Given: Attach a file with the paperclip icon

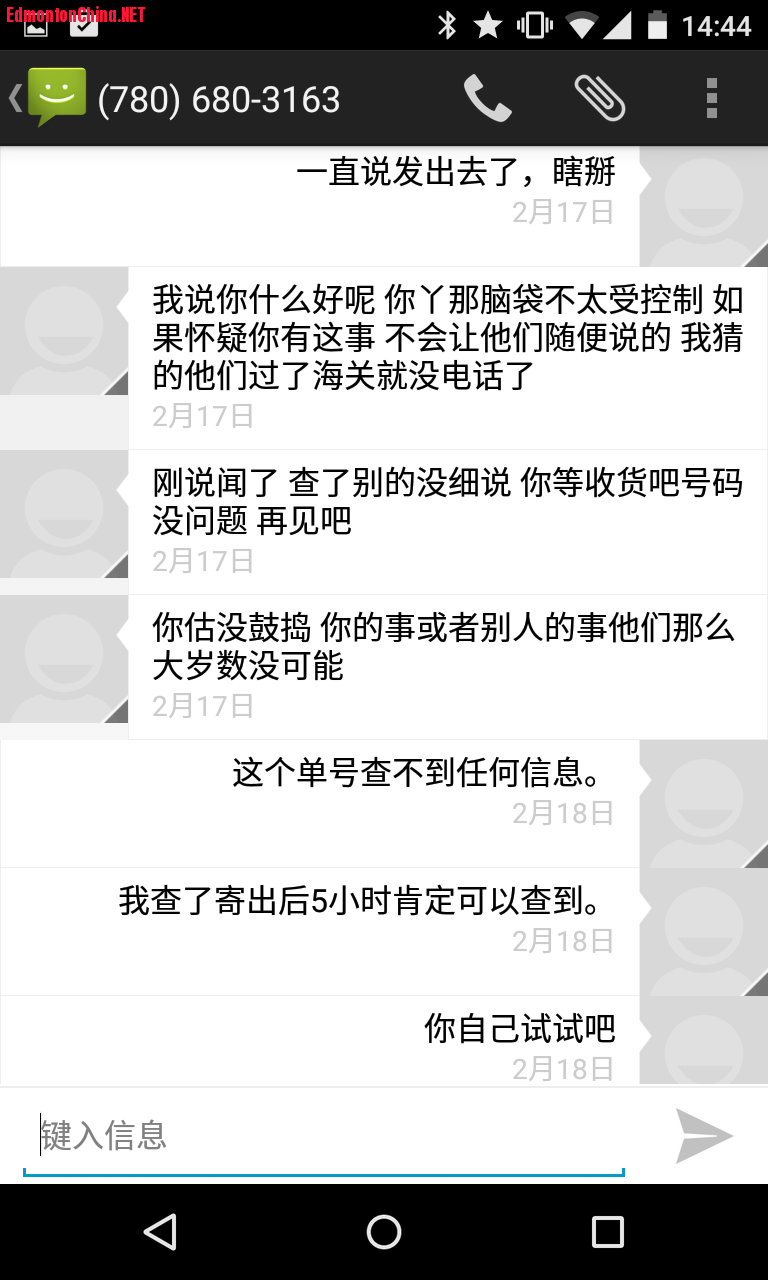Looking at the screenshot, I should pyautogui.click(x=600, y=99).
